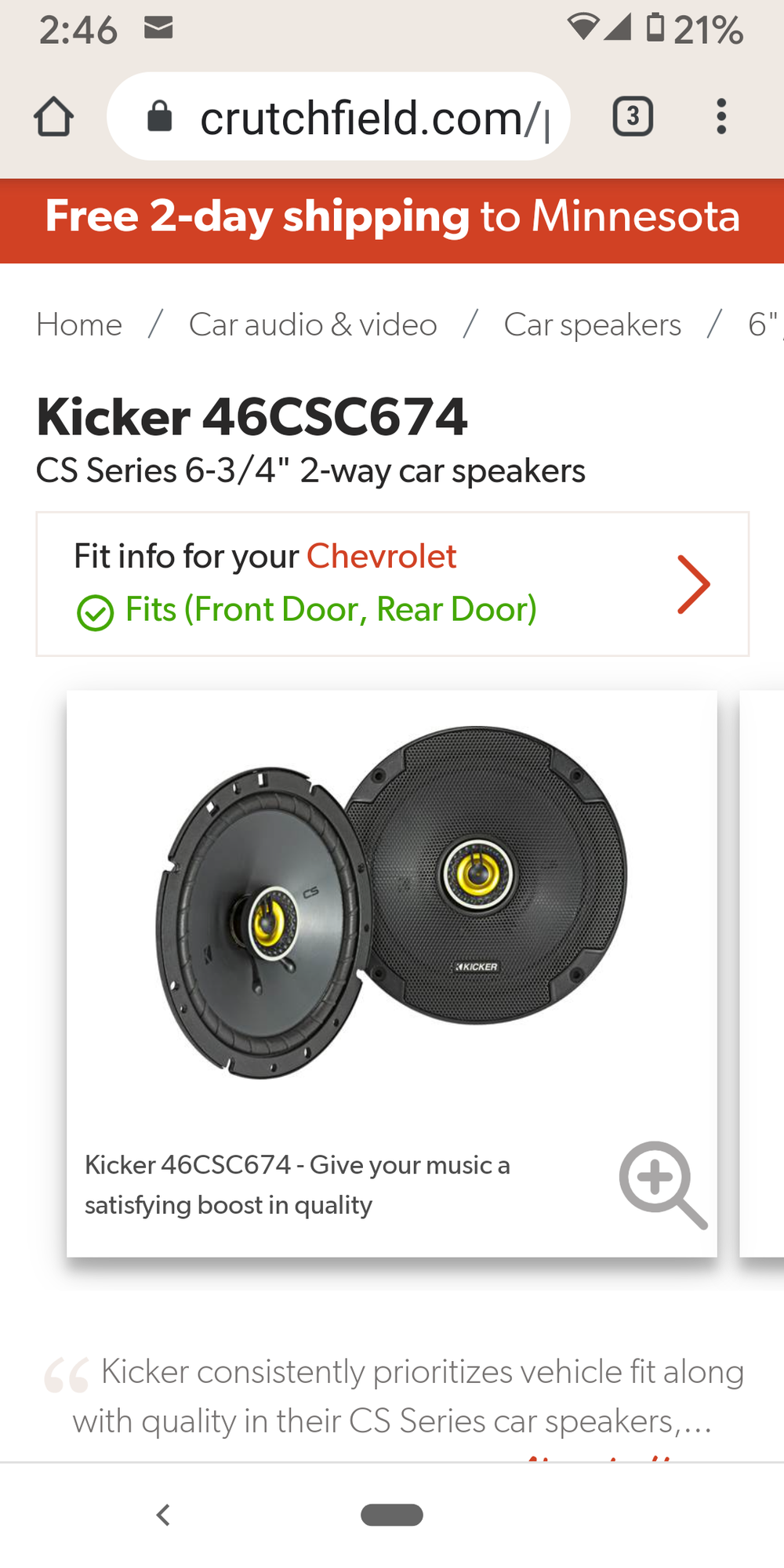Open the browser overflow menu
Image resolution: width=784 pixels, height=1568 pixels.
(721, 117)
